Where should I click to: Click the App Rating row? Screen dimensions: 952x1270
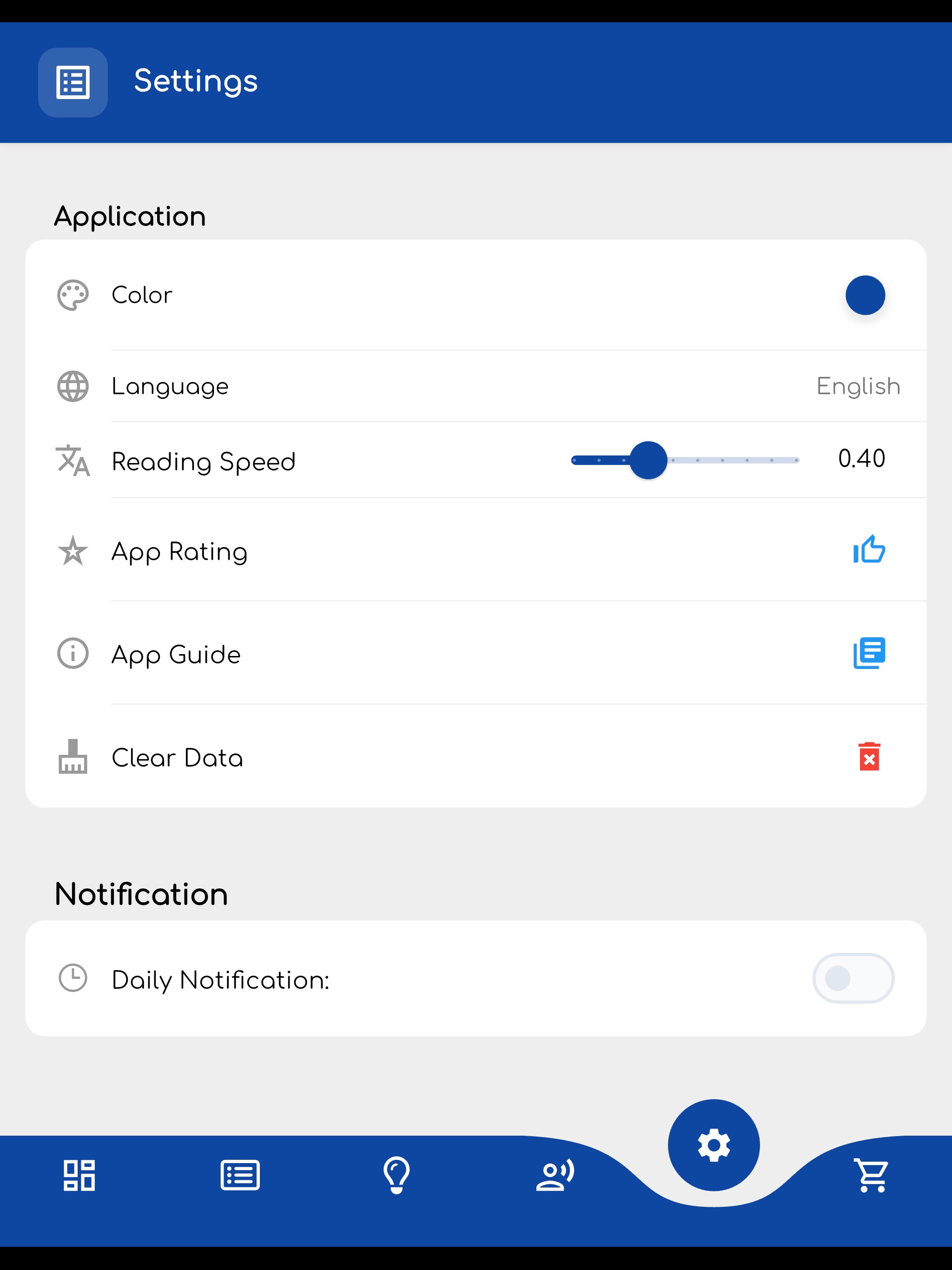[179, 551]
